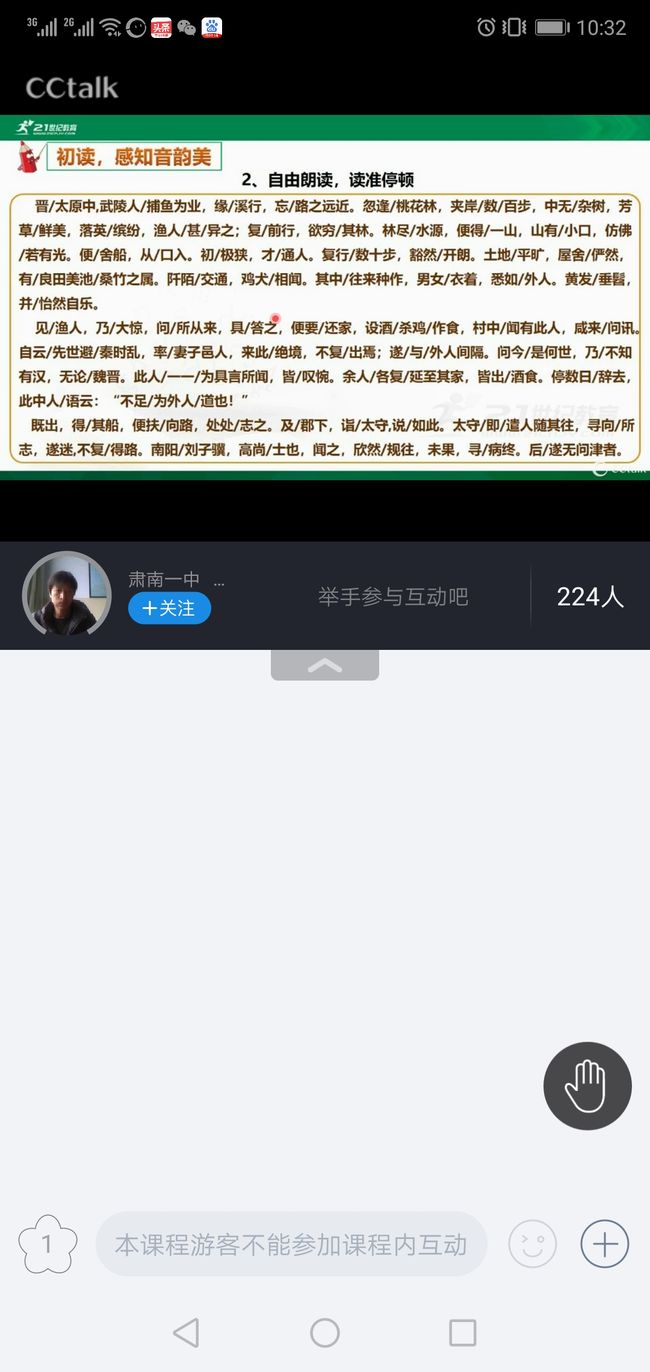Expand the panel with the up chevron handle

[325, 665]
